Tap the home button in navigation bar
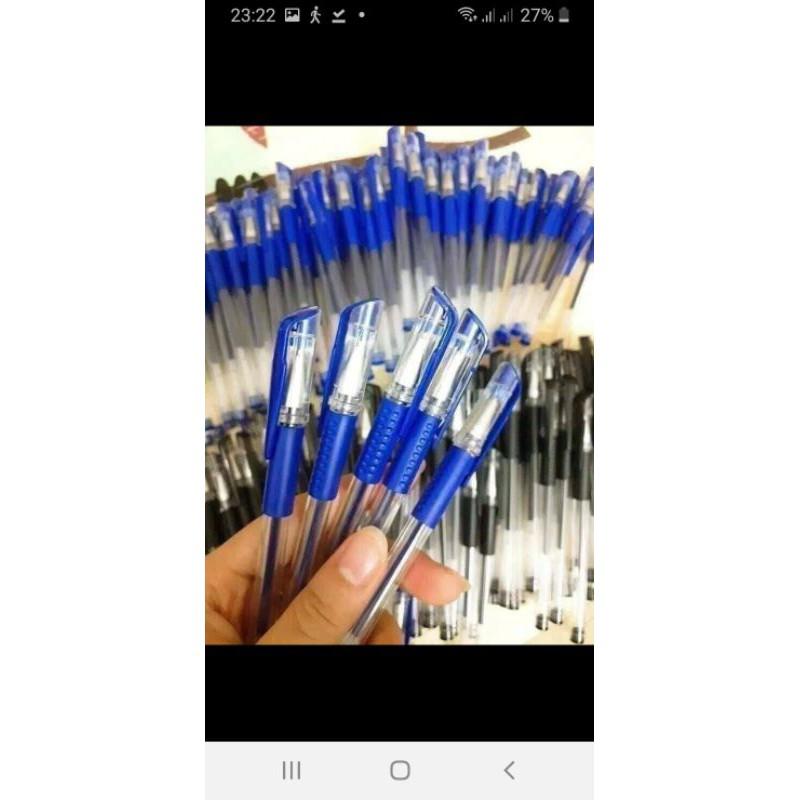The height and width of the screenshot is (800, 800). (399, 770)
